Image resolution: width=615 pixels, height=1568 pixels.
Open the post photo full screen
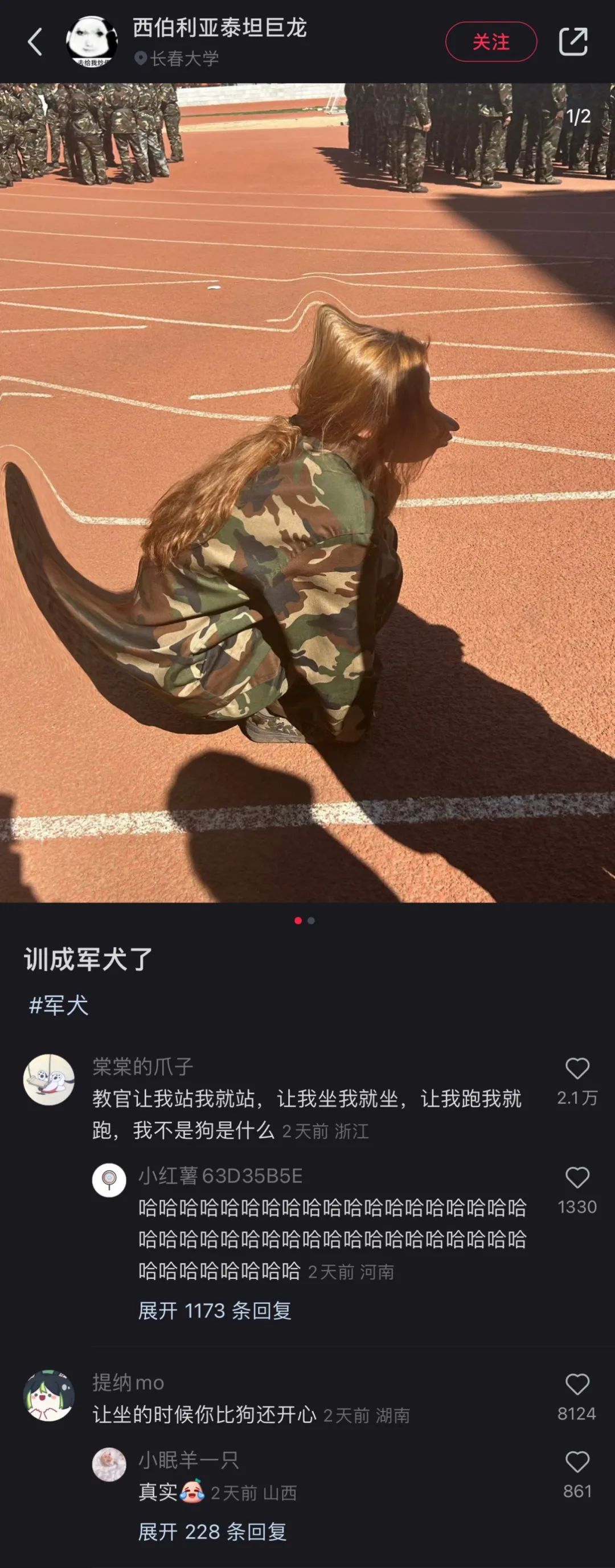[x=307, y=492]
